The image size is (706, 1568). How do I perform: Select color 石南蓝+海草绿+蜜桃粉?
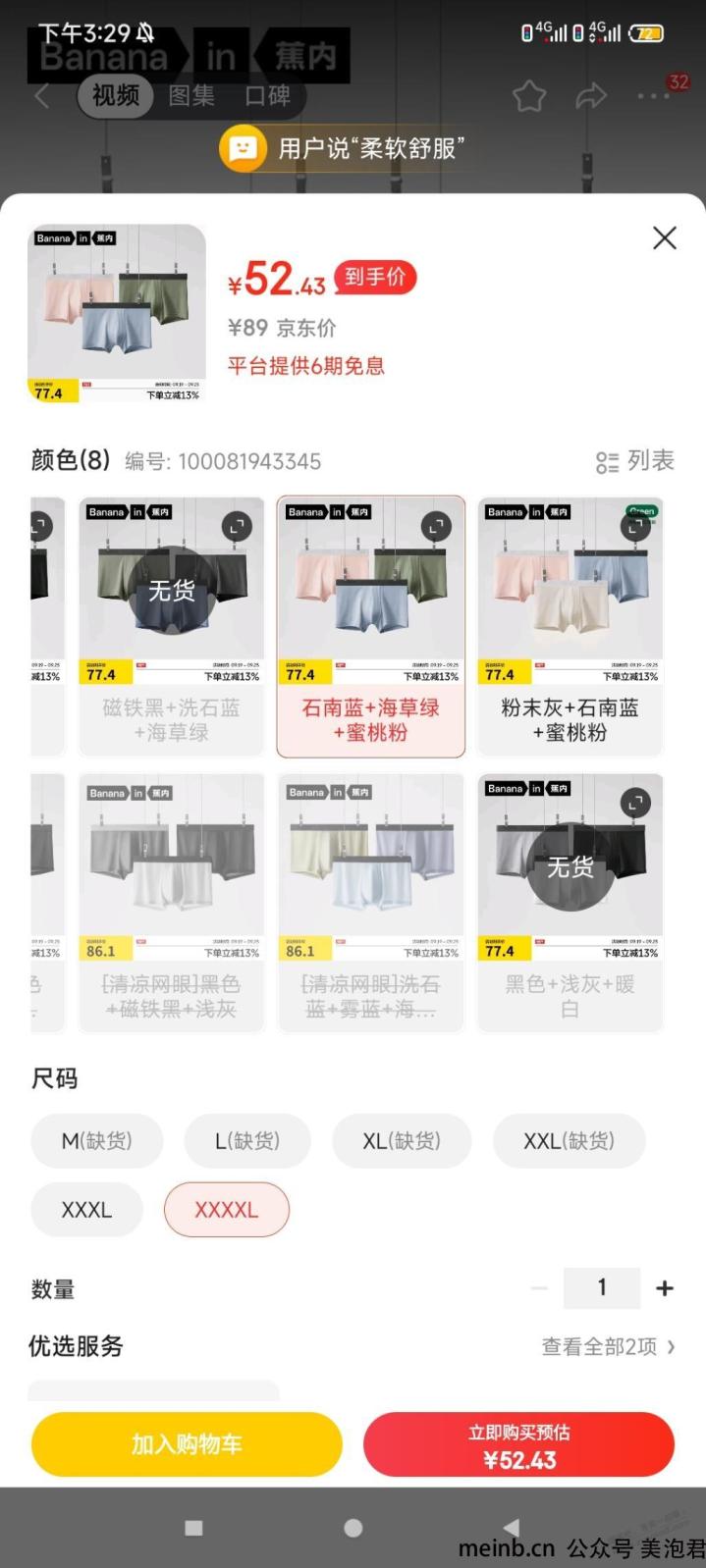click(370, 626)
